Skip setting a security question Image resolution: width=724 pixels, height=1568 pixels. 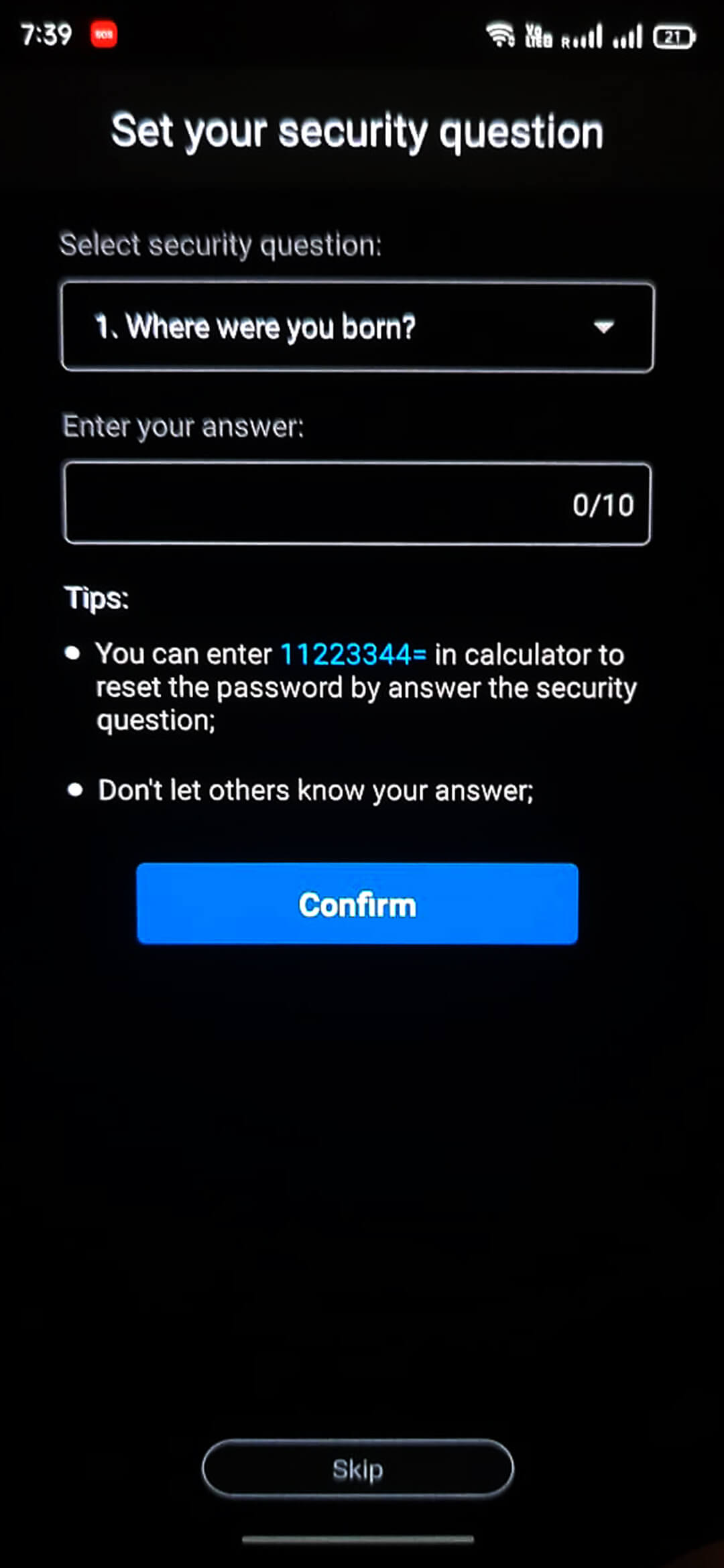click(357, 1469)
